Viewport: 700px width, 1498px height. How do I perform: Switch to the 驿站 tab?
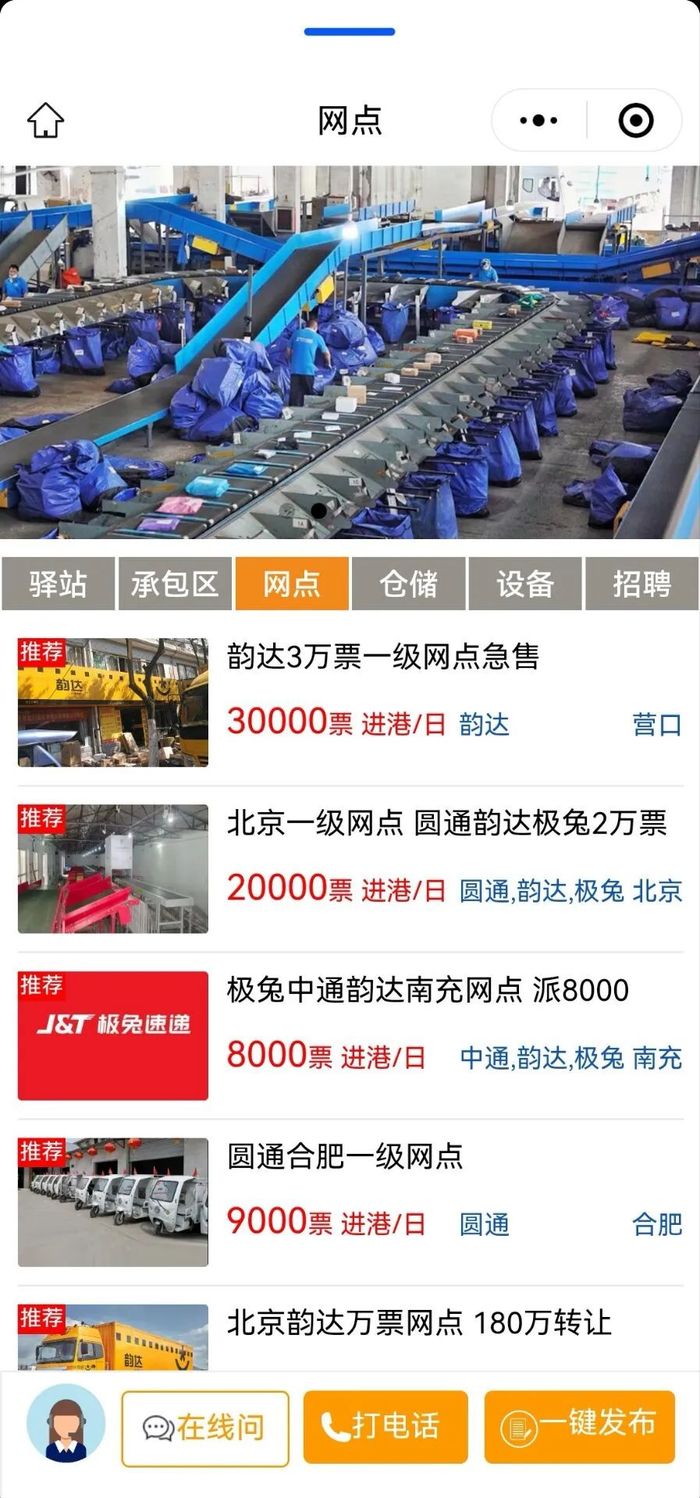(58, 584)
